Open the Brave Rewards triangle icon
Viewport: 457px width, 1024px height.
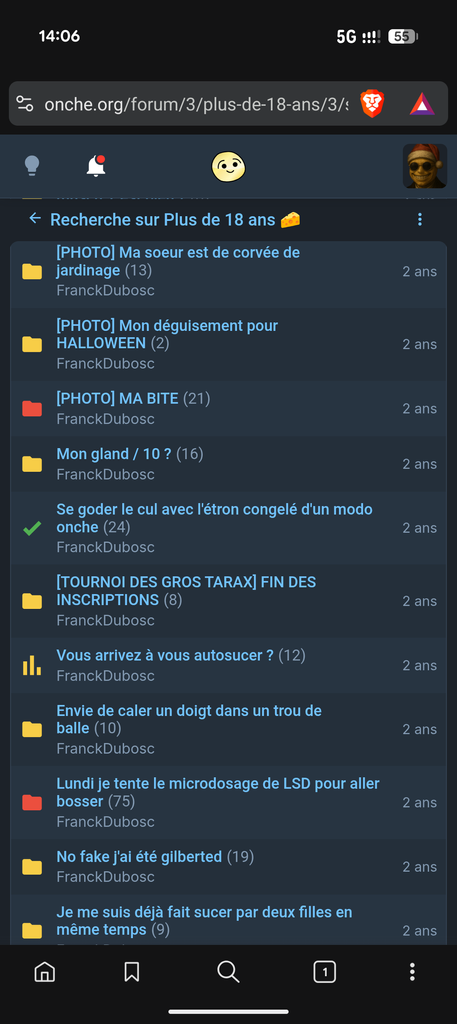click(422, 104)
